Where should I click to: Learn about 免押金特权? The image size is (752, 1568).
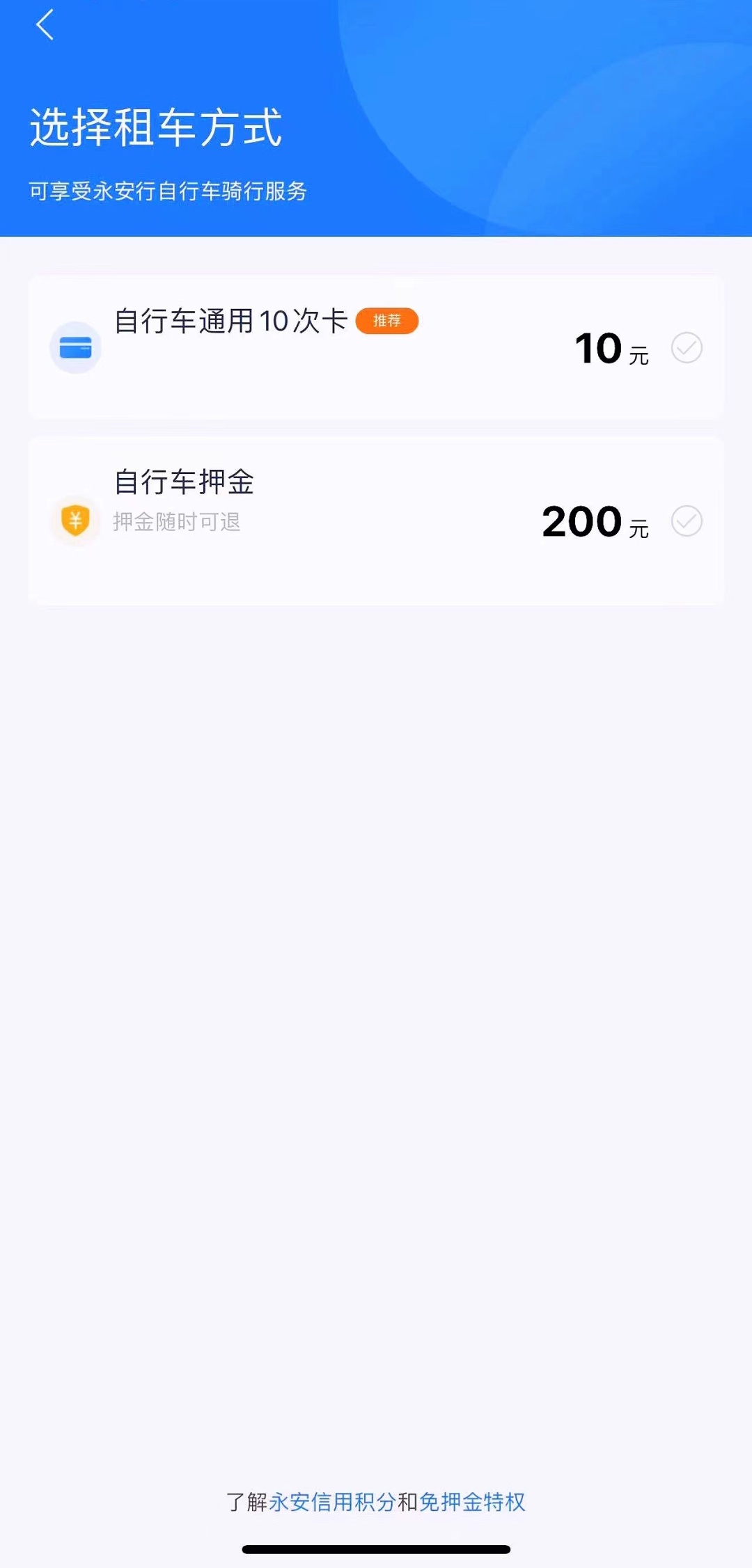(472, 1501)
